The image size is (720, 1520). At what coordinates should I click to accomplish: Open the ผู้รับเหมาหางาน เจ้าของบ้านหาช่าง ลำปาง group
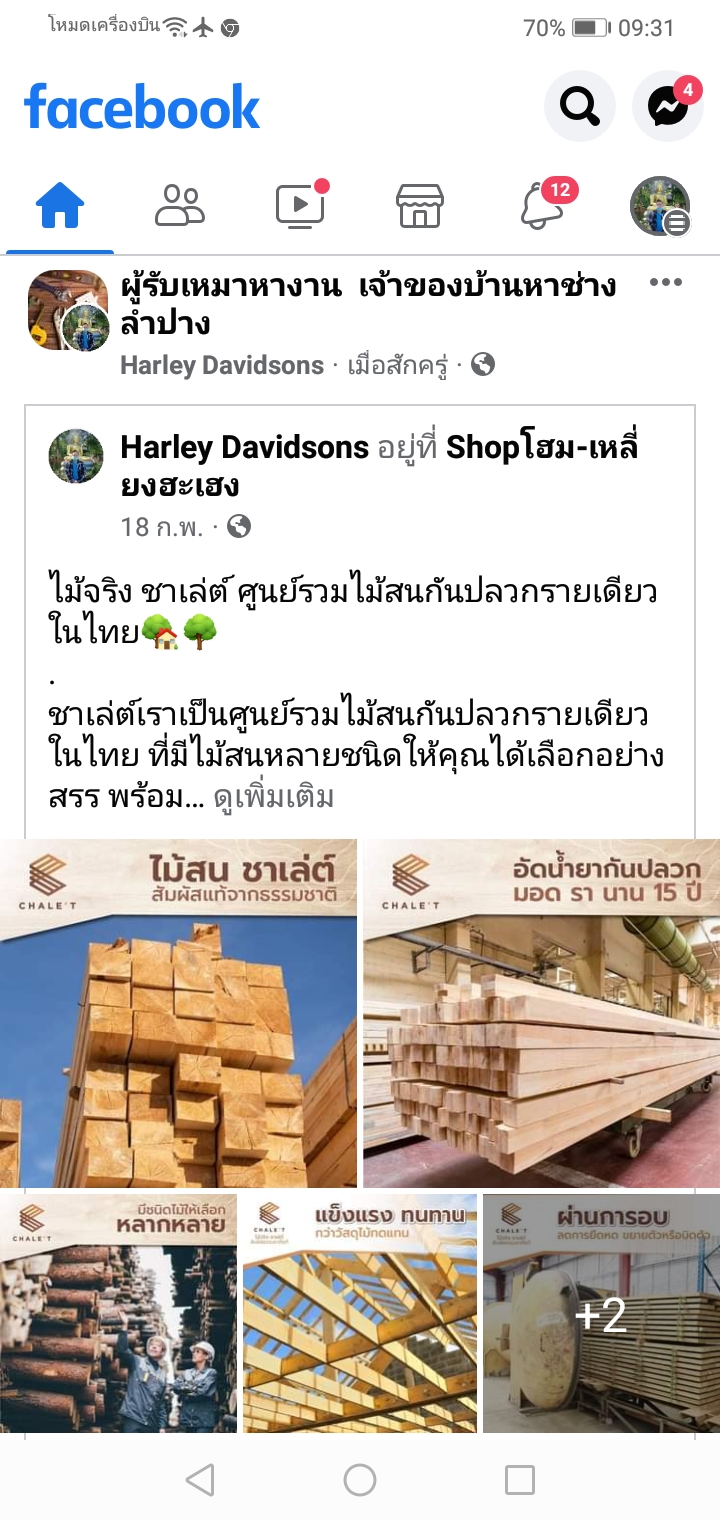pos(367,305)
